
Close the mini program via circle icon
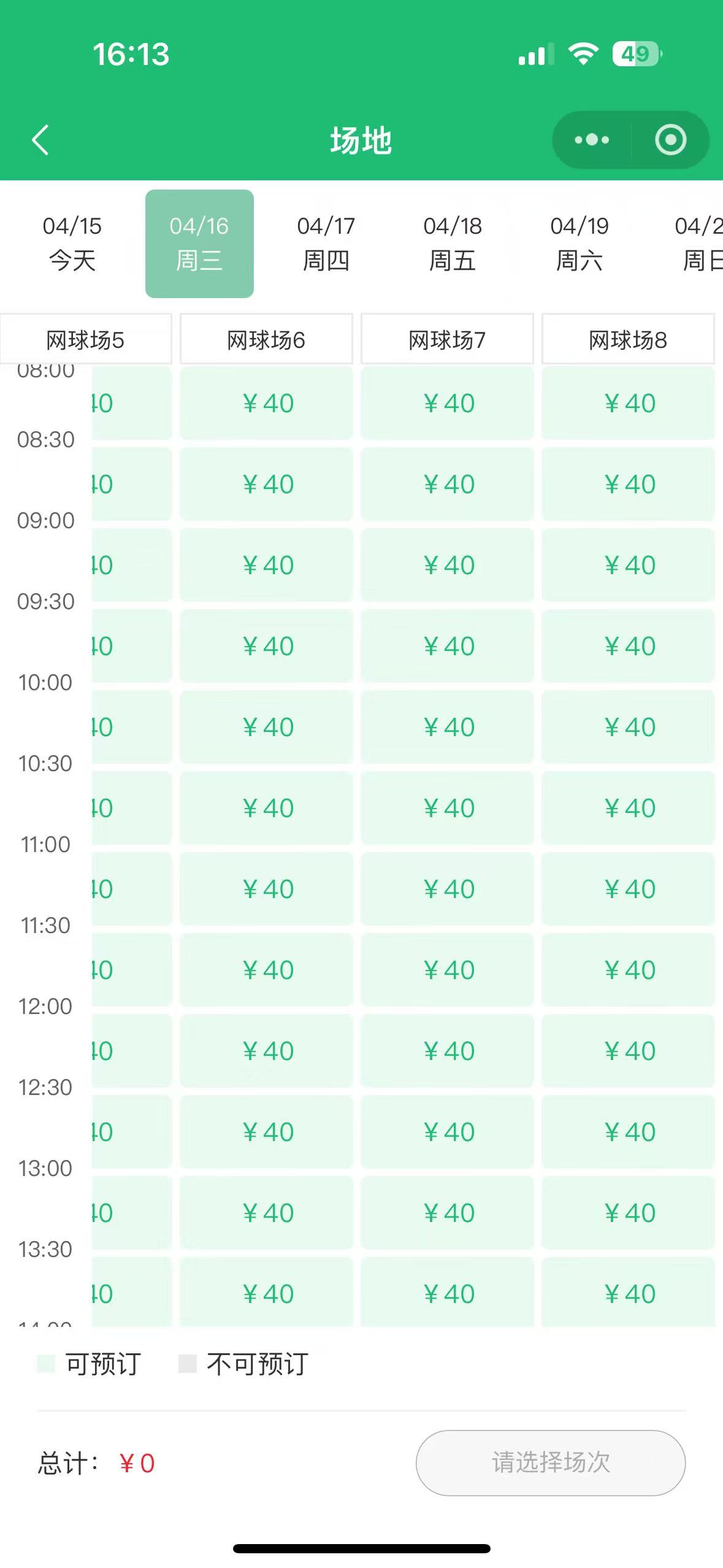[670, 140]
